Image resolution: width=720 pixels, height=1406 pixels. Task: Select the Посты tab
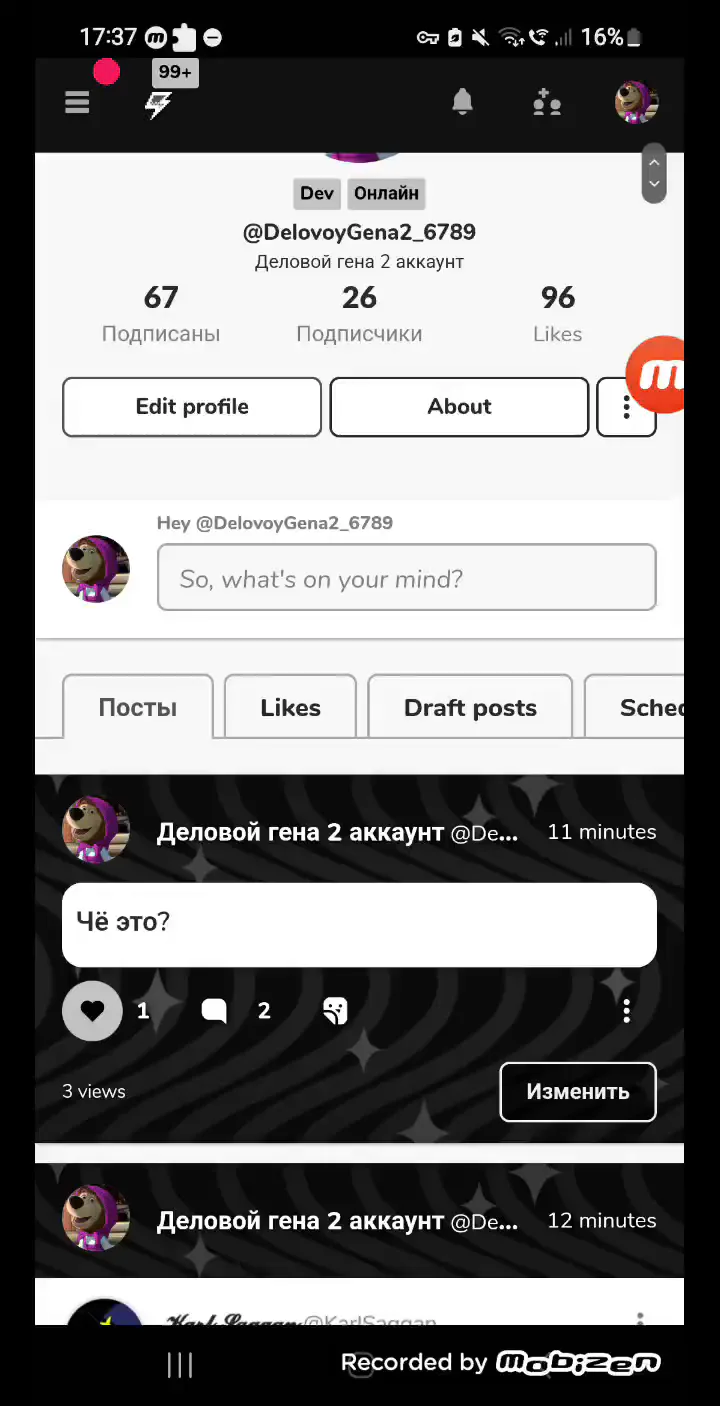point(138,708)
